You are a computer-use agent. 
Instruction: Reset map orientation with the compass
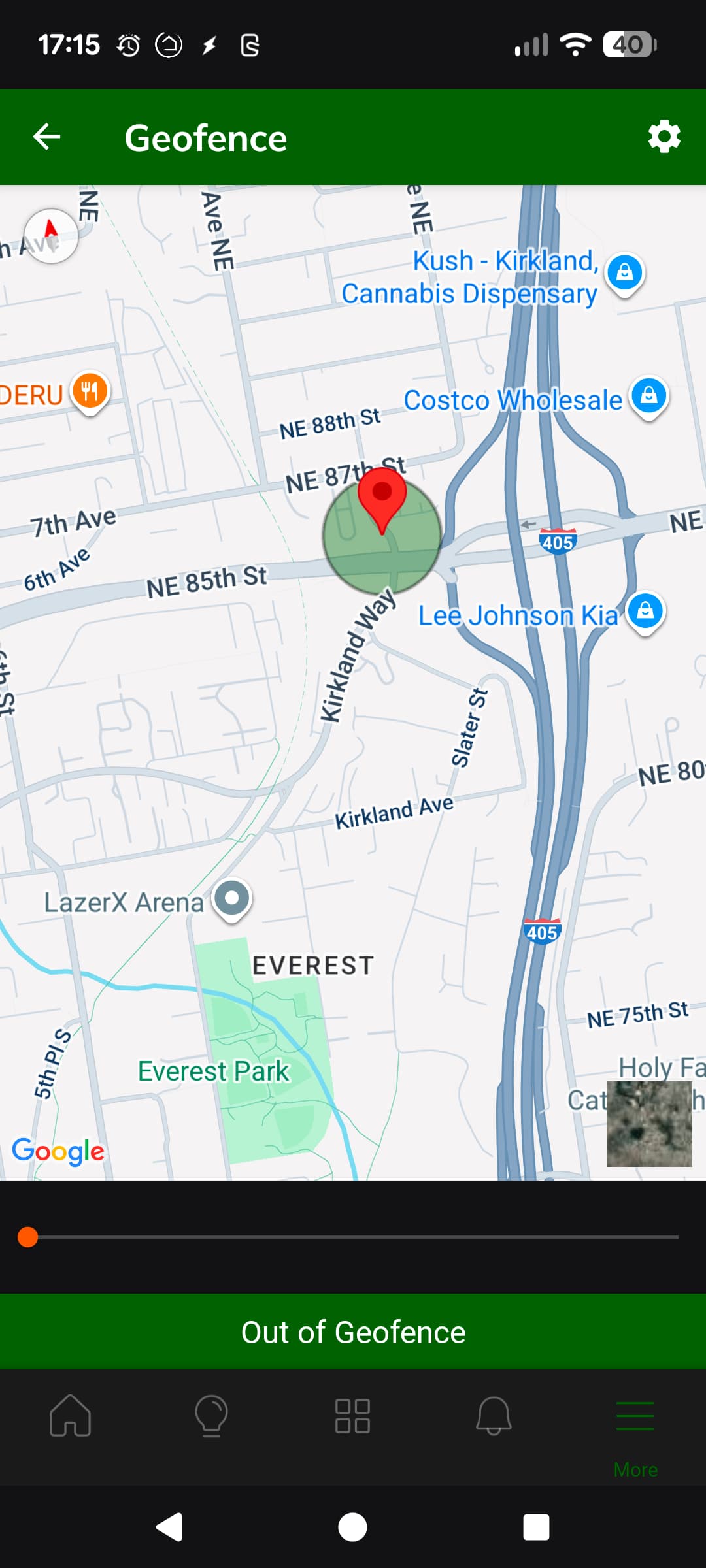coord(51,236)
